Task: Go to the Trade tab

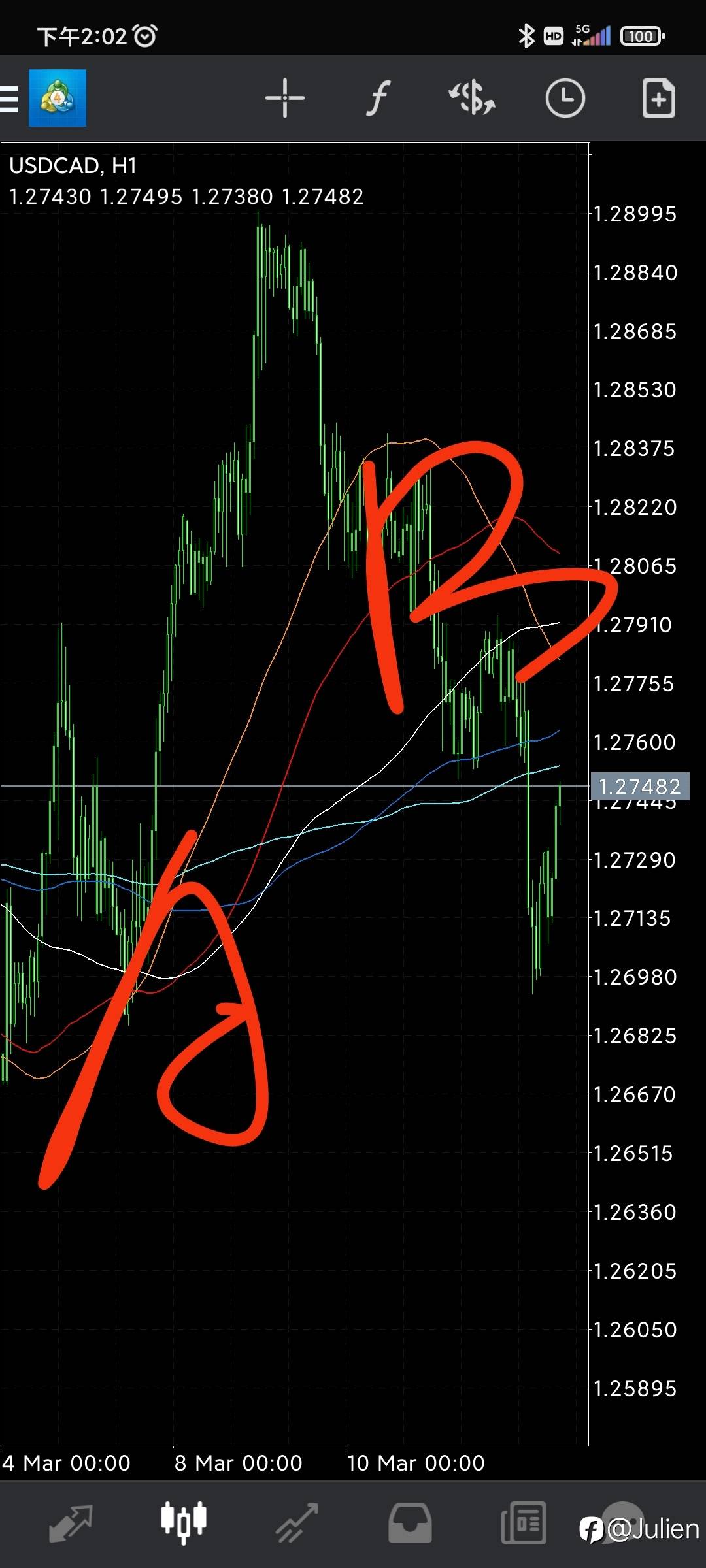Action: tap(297, 1523)
